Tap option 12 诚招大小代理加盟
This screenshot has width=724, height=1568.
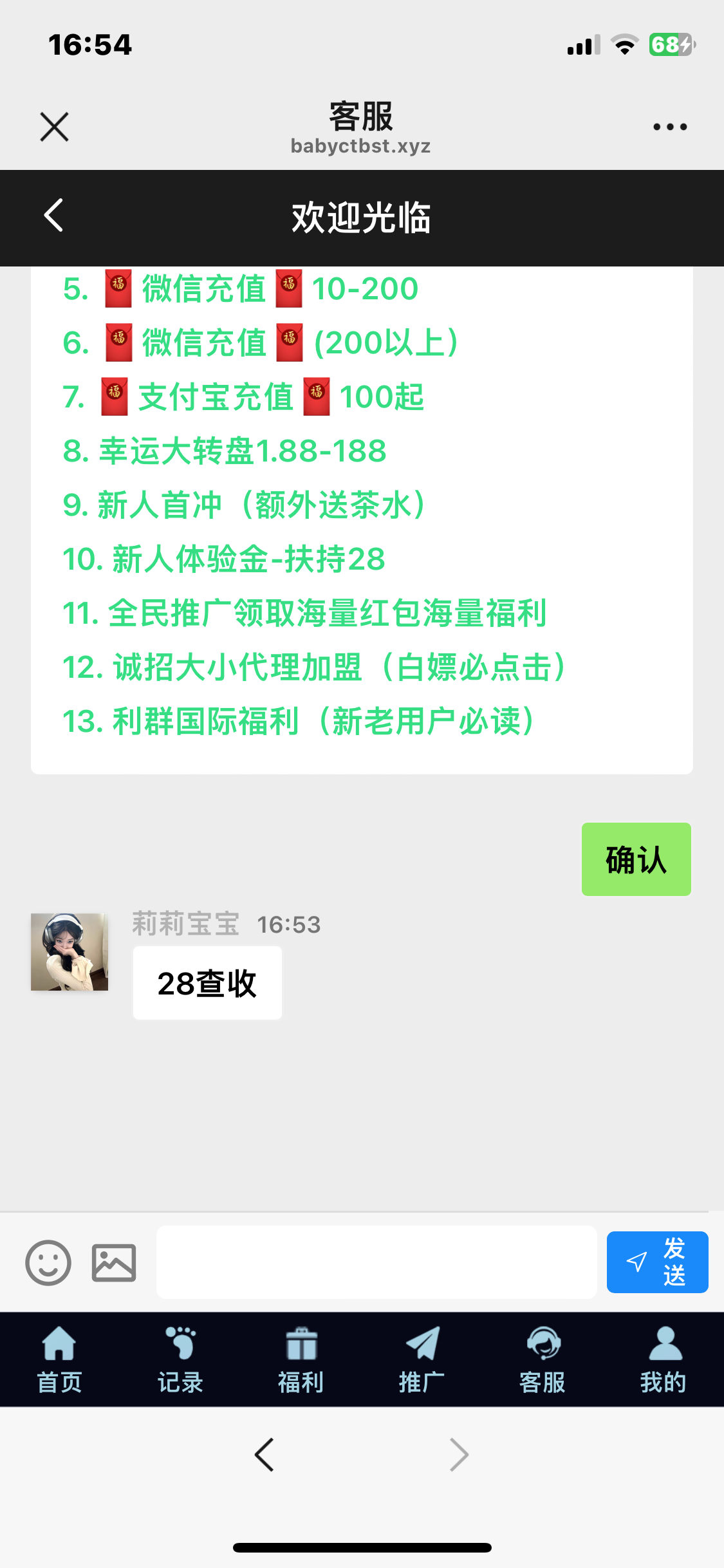point(314,667)
